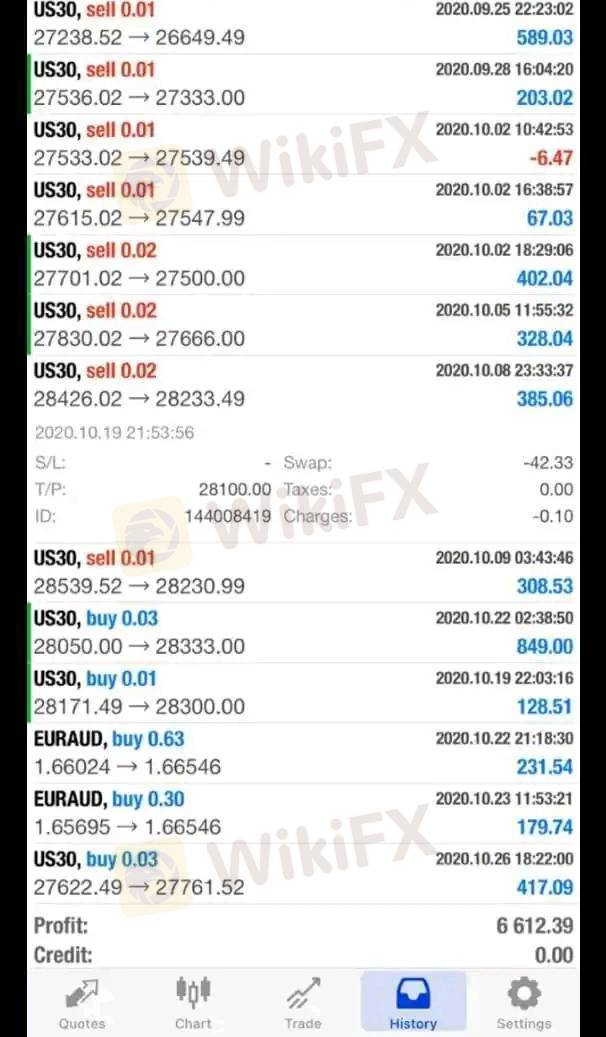Expand the US30 sell trade with 203.02 profit
The width and height of the screenshot is (606, 1037).
point(303,84)
